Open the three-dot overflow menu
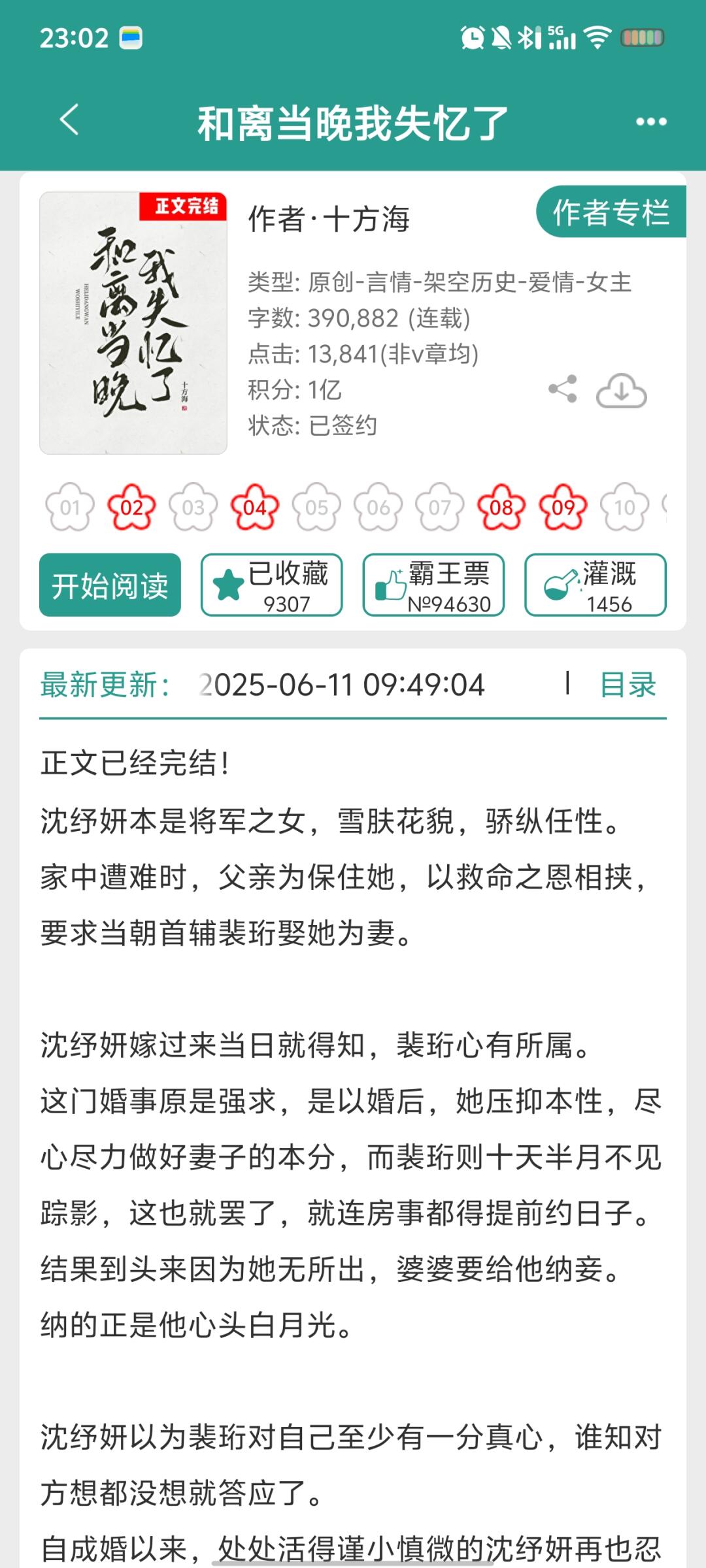Image resolution: width=706 pixels, height=1568 pixels. pos(651,122)
